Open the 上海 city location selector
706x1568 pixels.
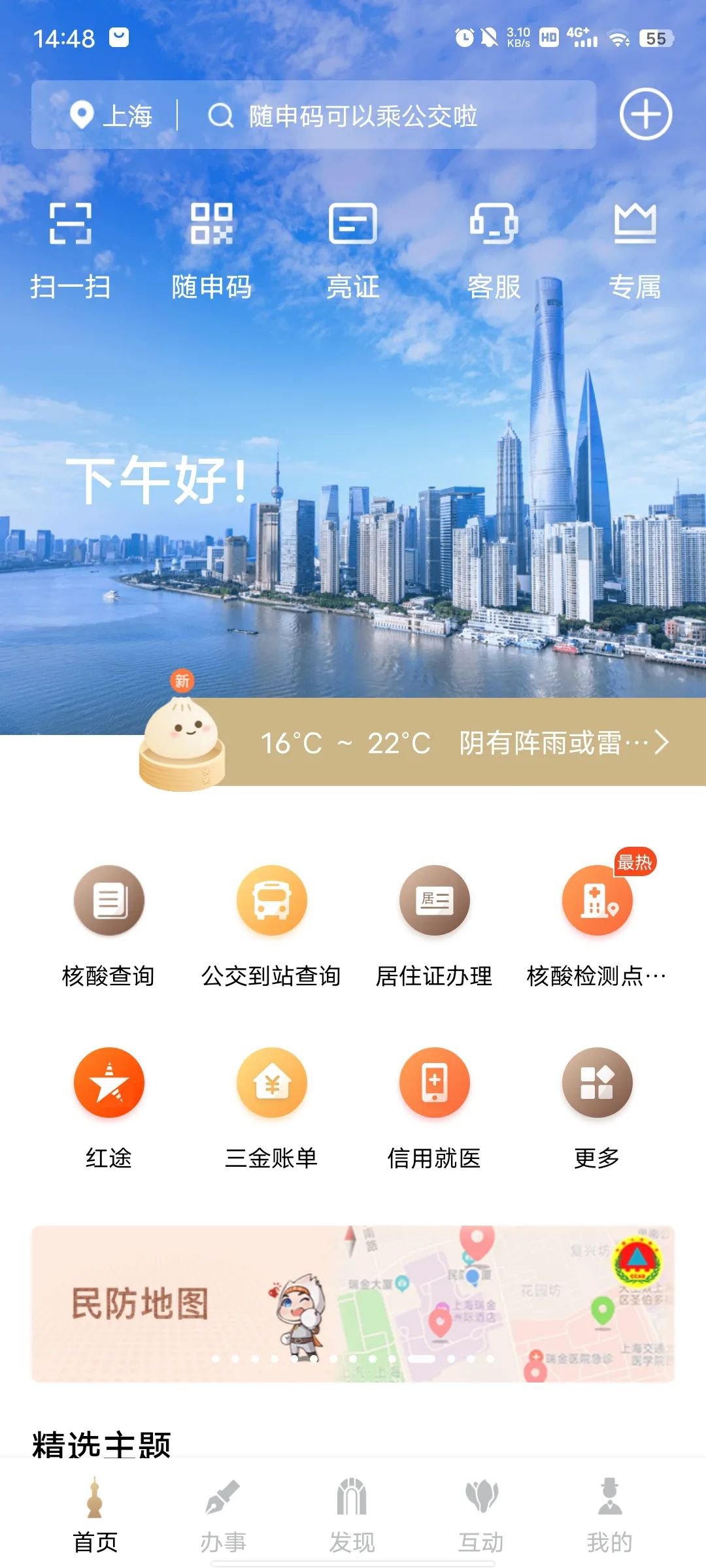pyautogui.click(x=112, y=116)
